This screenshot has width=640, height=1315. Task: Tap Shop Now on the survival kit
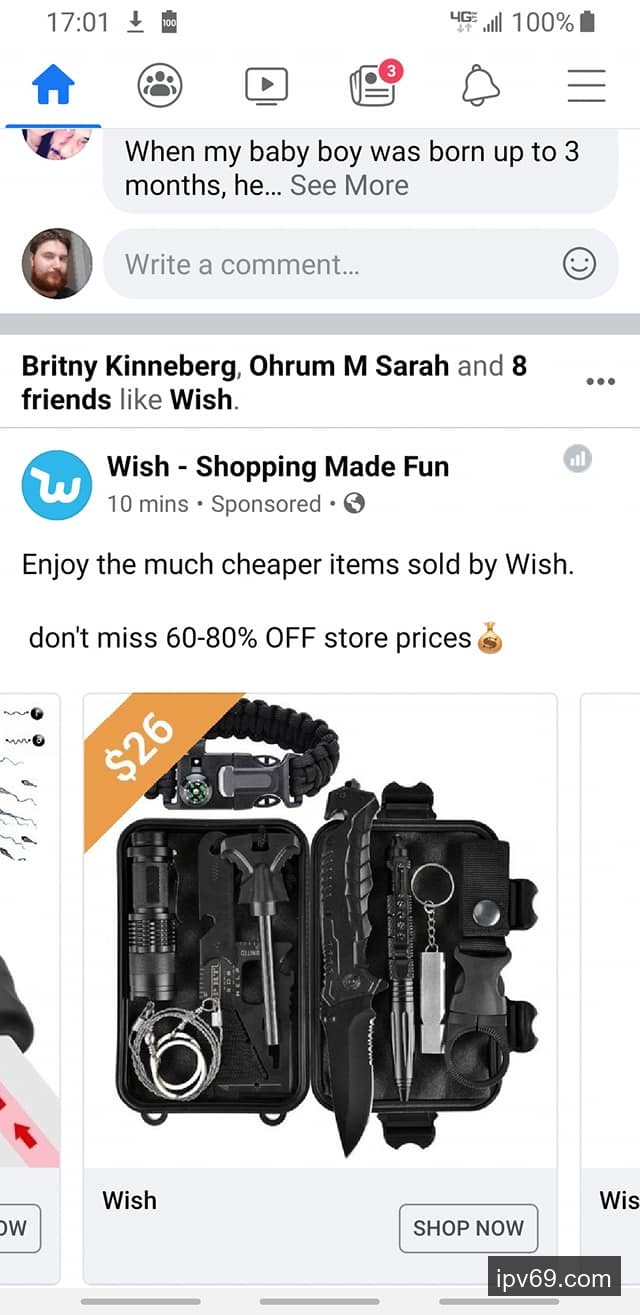click(x=468, y=1228)
